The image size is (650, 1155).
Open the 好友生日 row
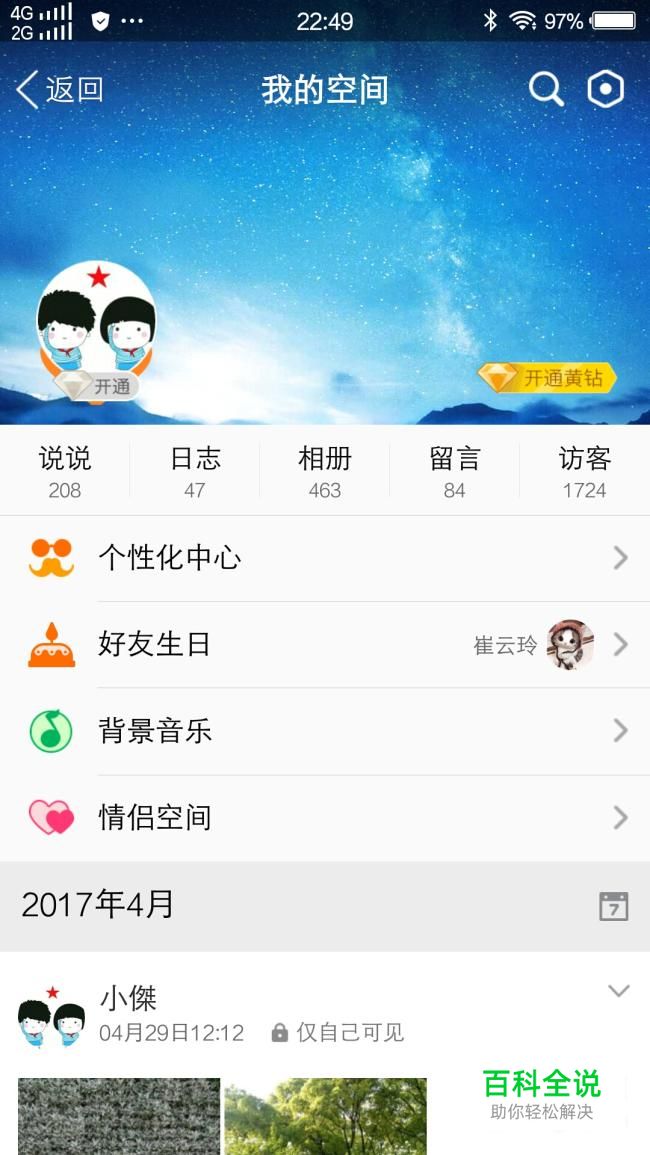pyautogui.click(x=325, y=645)
